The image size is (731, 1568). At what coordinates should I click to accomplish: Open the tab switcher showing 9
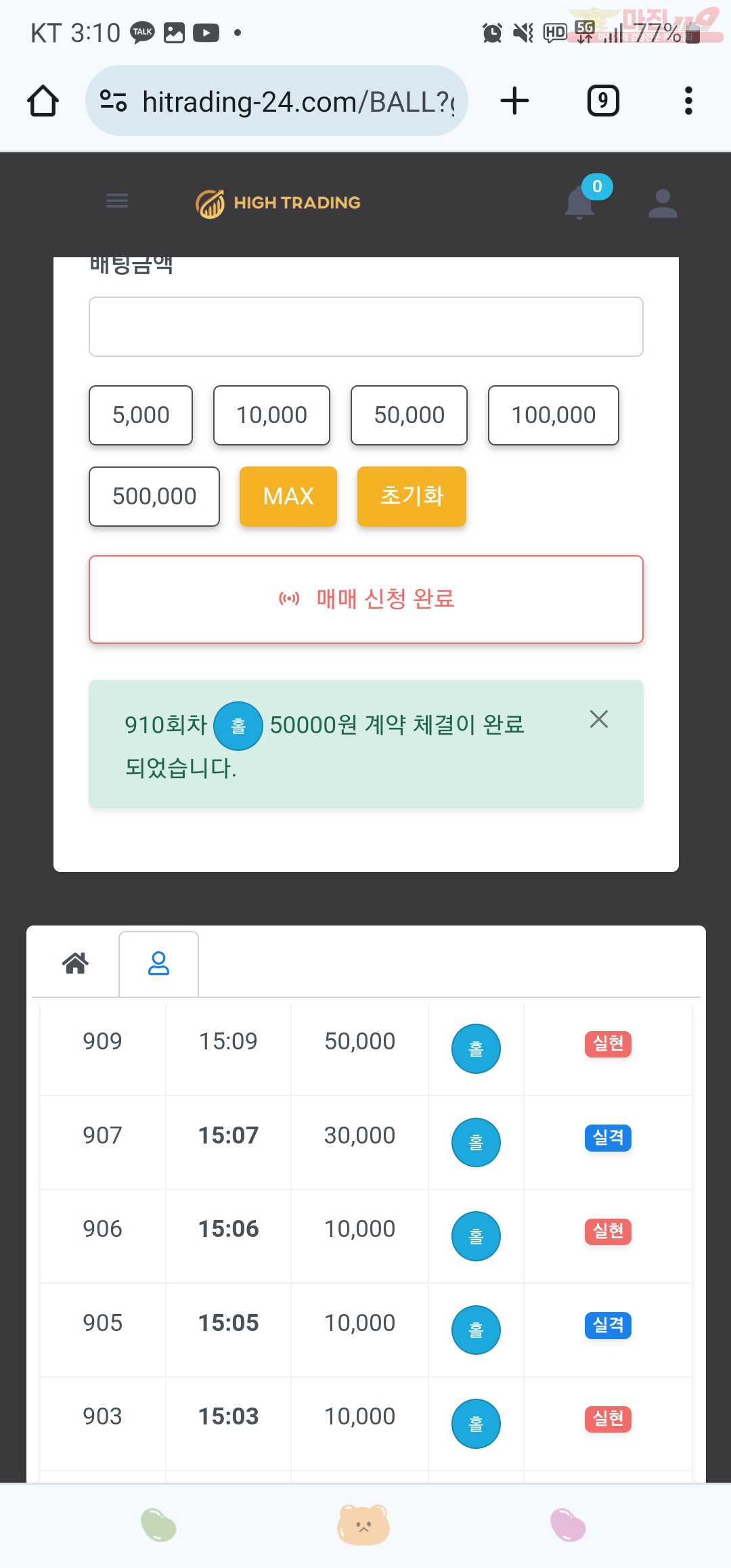[x=603, y=101]
